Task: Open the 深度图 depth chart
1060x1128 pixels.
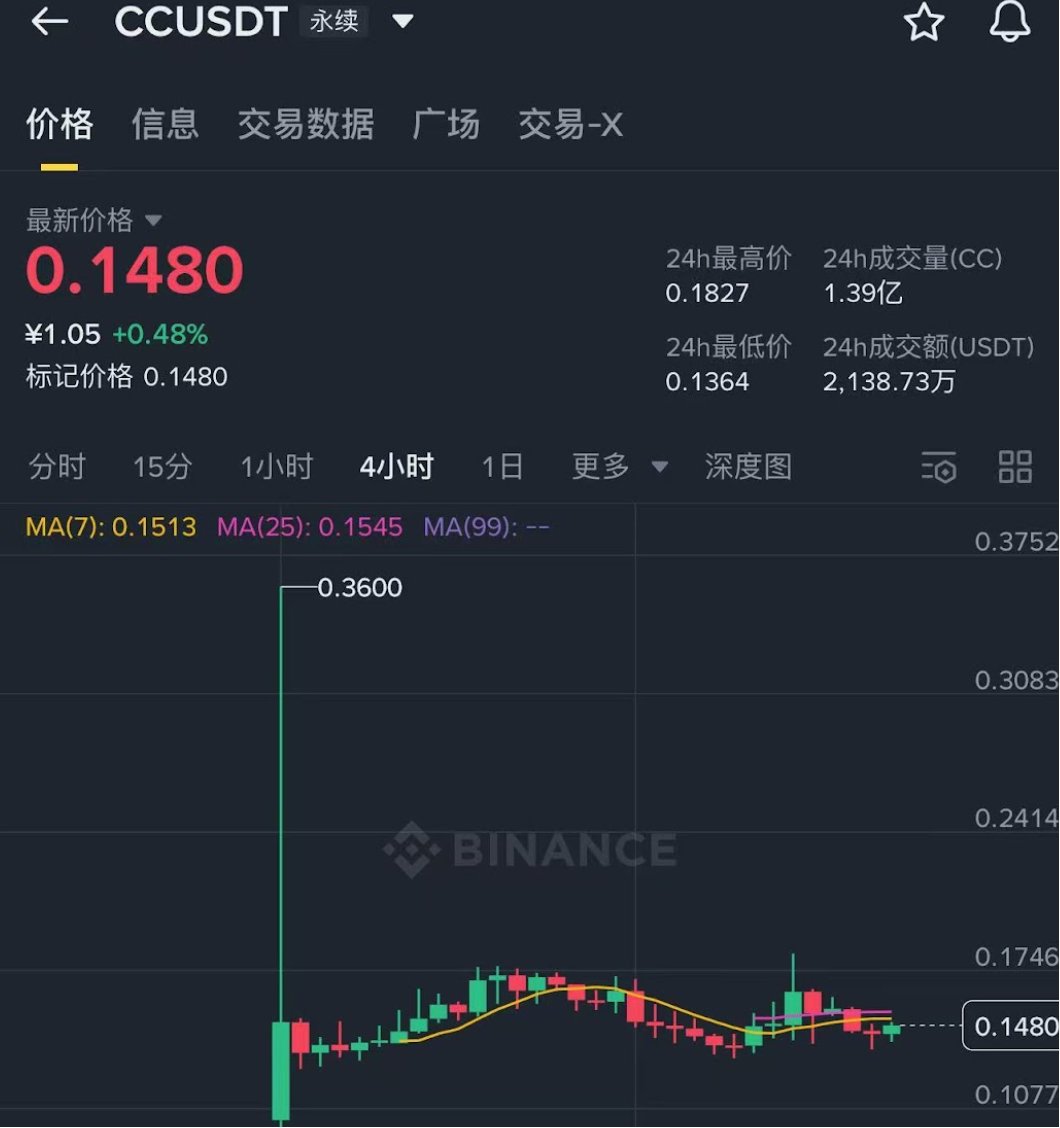Action: [748, 466]
